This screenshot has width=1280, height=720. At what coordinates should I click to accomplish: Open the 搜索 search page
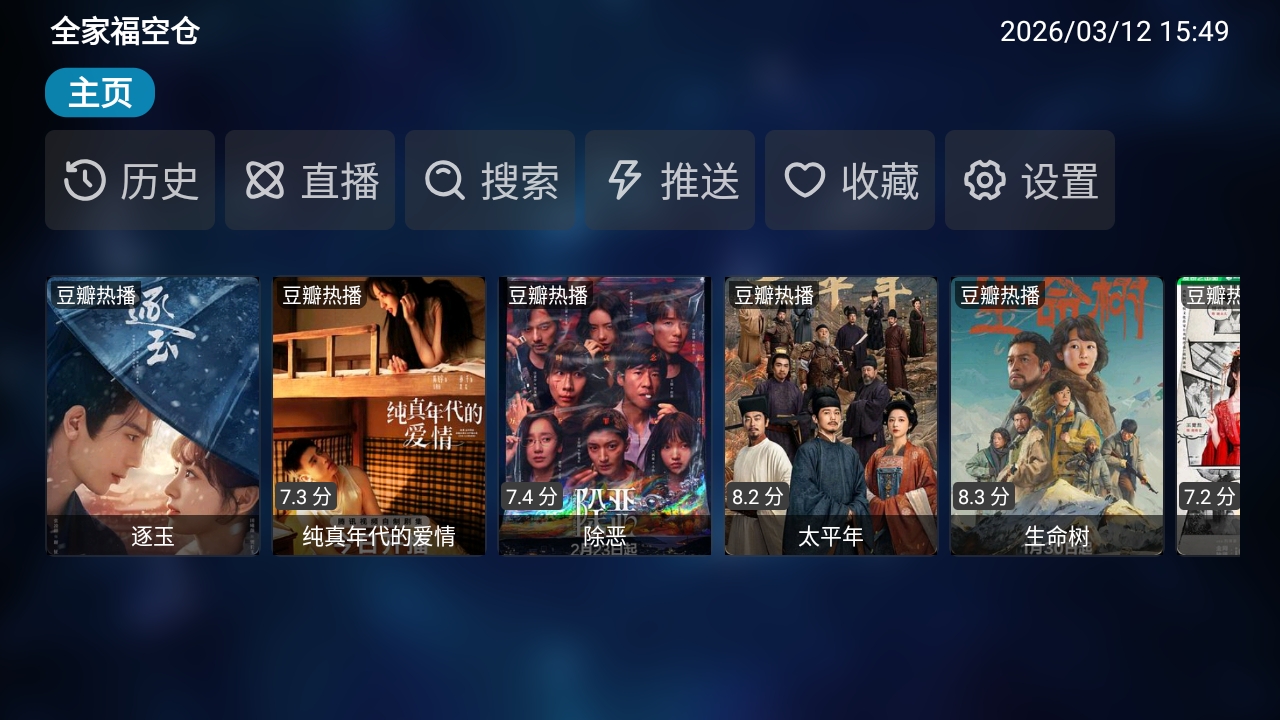490,181
